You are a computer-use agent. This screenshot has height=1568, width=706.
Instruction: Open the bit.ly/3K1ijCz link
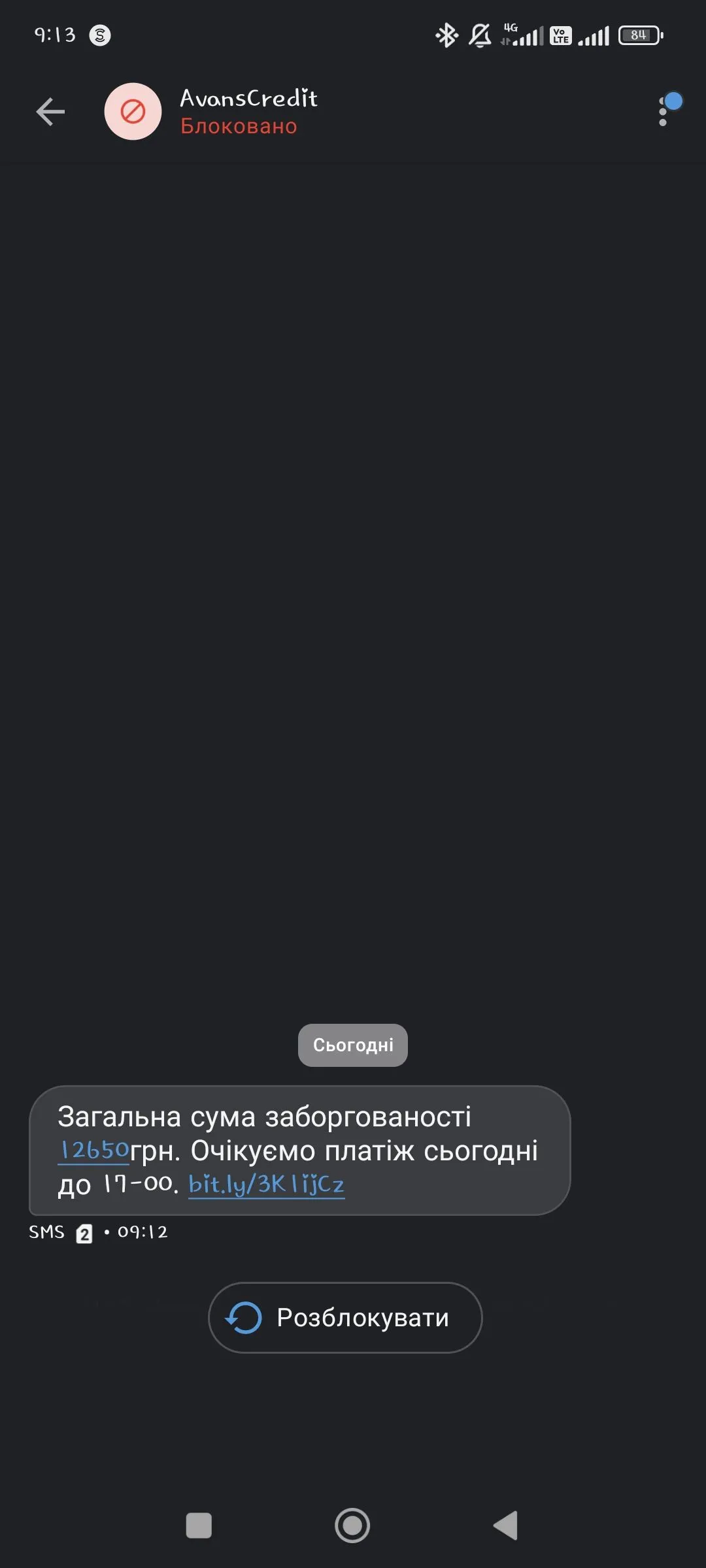pyautogui.click(x=266, y=1184)
